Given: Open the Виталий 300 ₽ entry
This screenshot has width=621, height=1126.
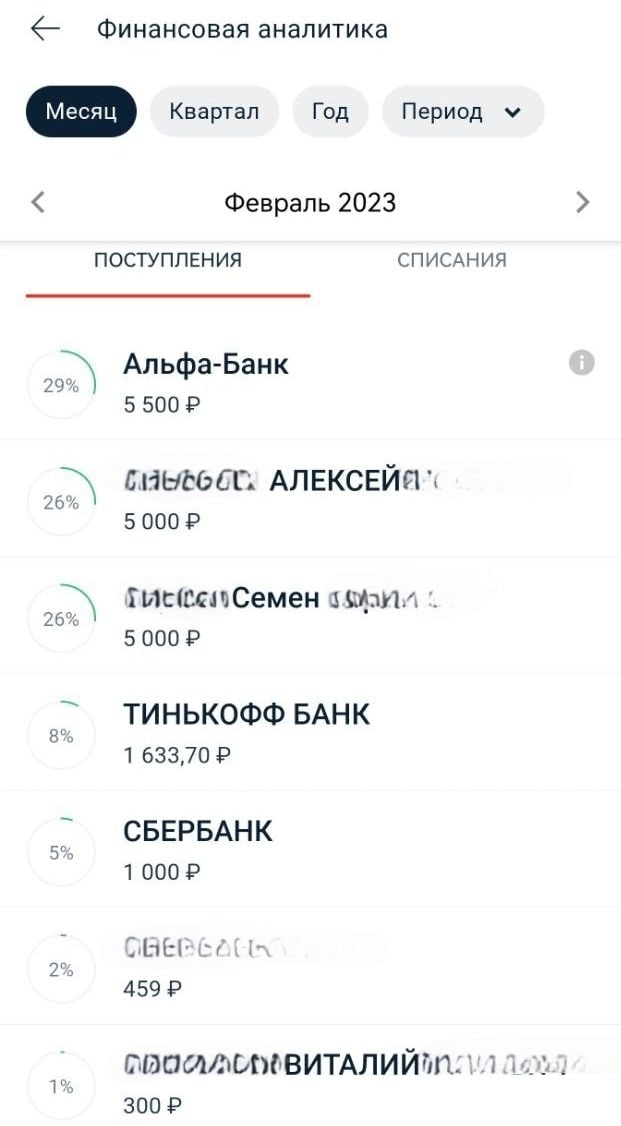Looking at the screenshot, I should tap(300, 1084).
